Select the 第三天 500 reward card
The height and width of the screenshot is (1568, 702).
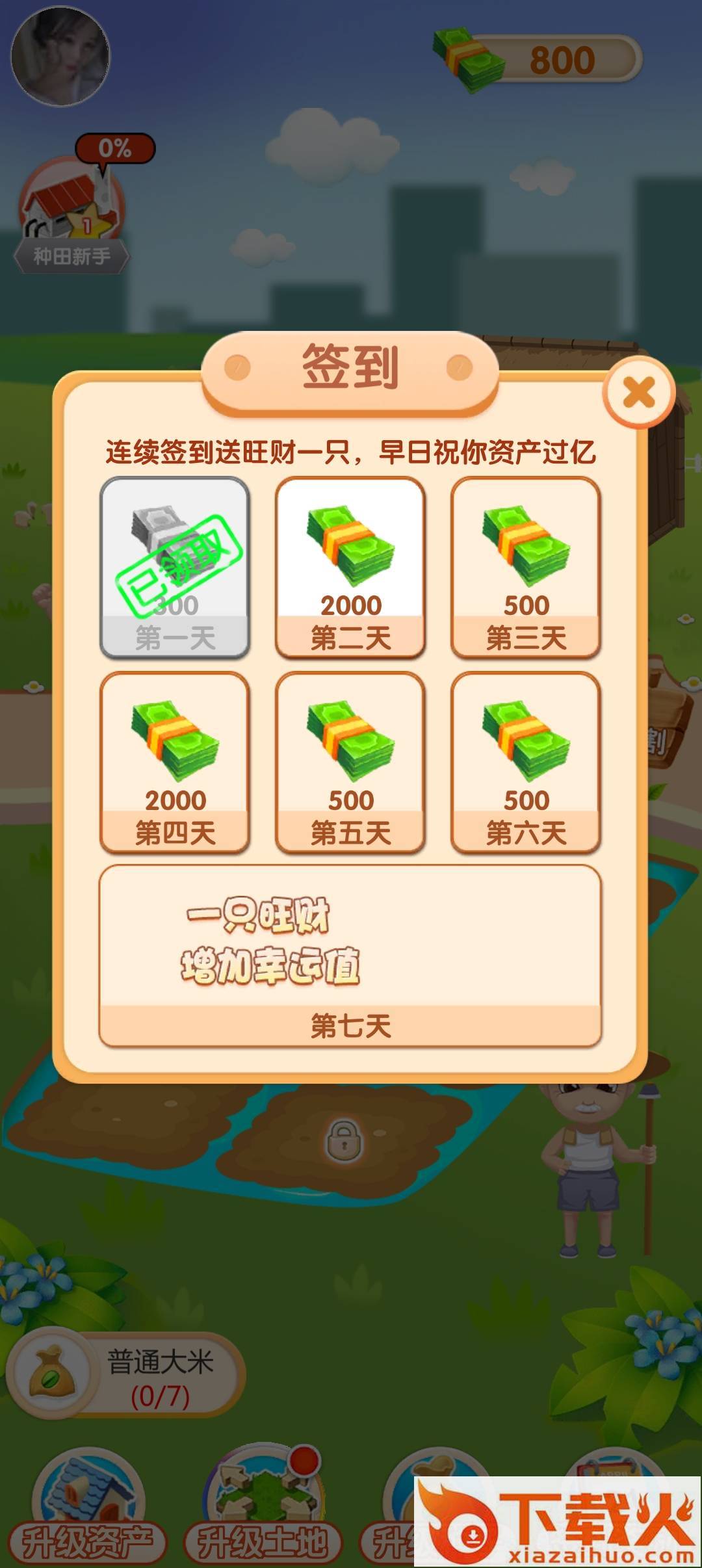point(526,568)
